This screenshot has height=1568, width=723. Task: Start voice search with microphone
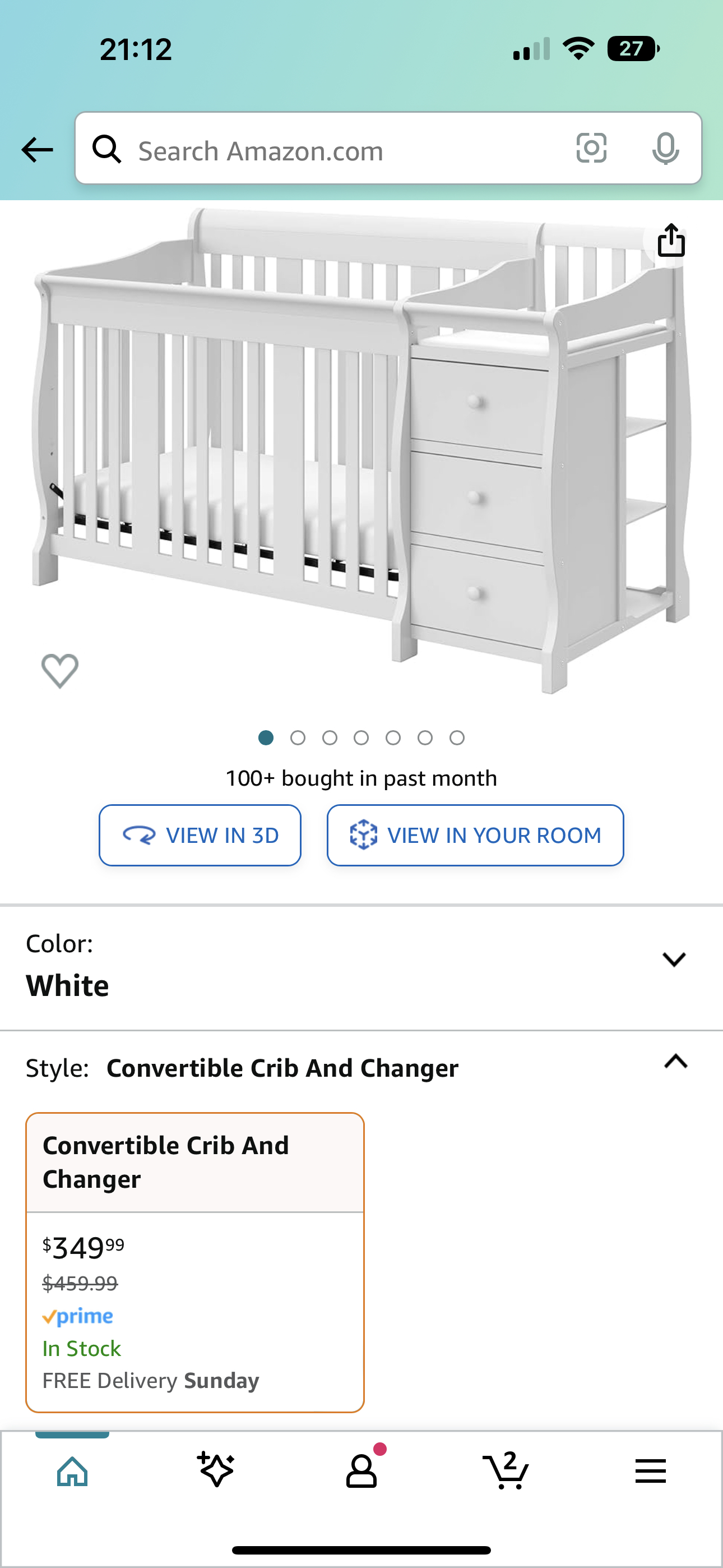pyautogui.click(x=665, y=148)
